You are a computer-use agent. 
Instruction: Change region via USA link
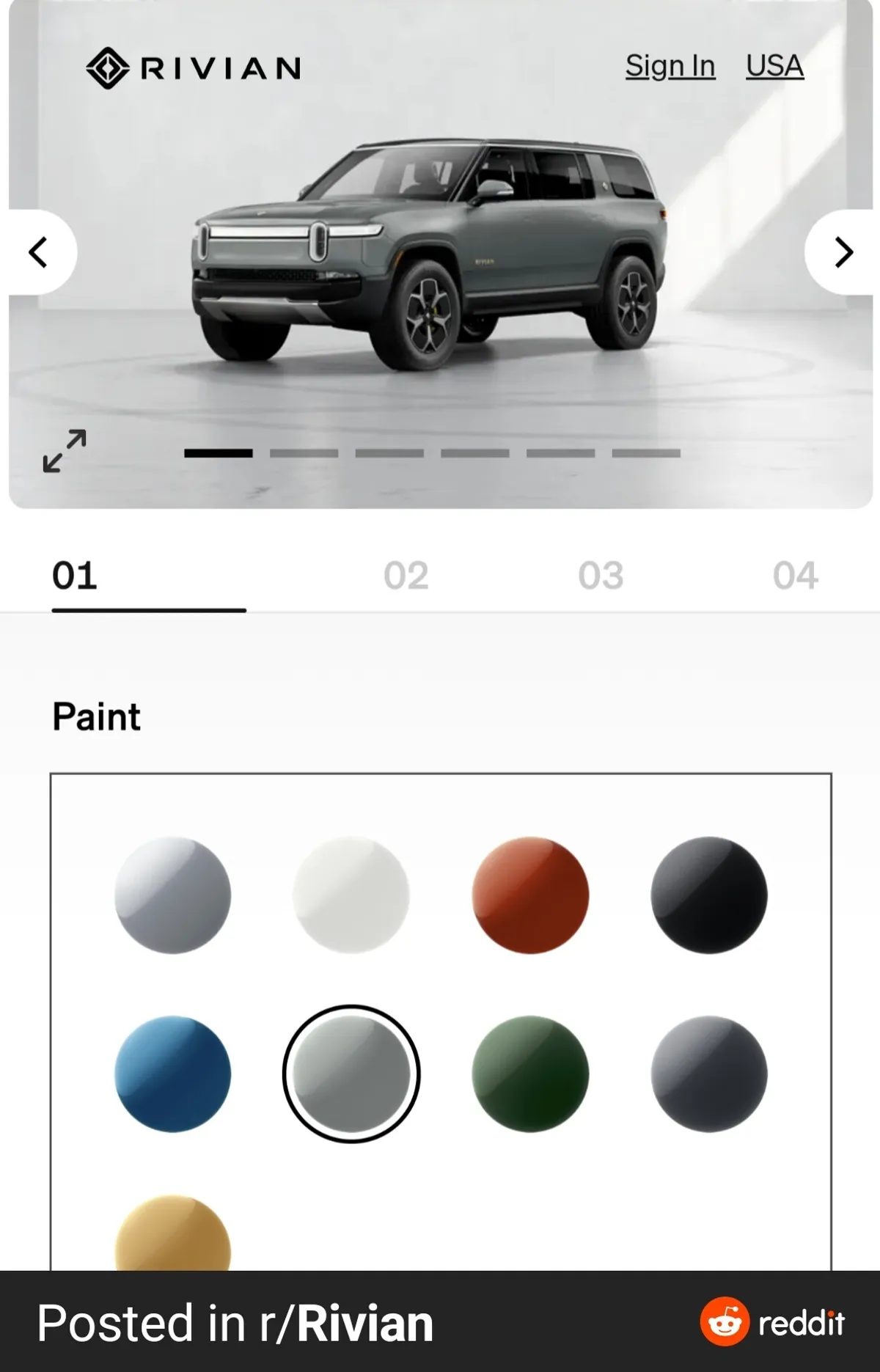click(x=774, y=67)
